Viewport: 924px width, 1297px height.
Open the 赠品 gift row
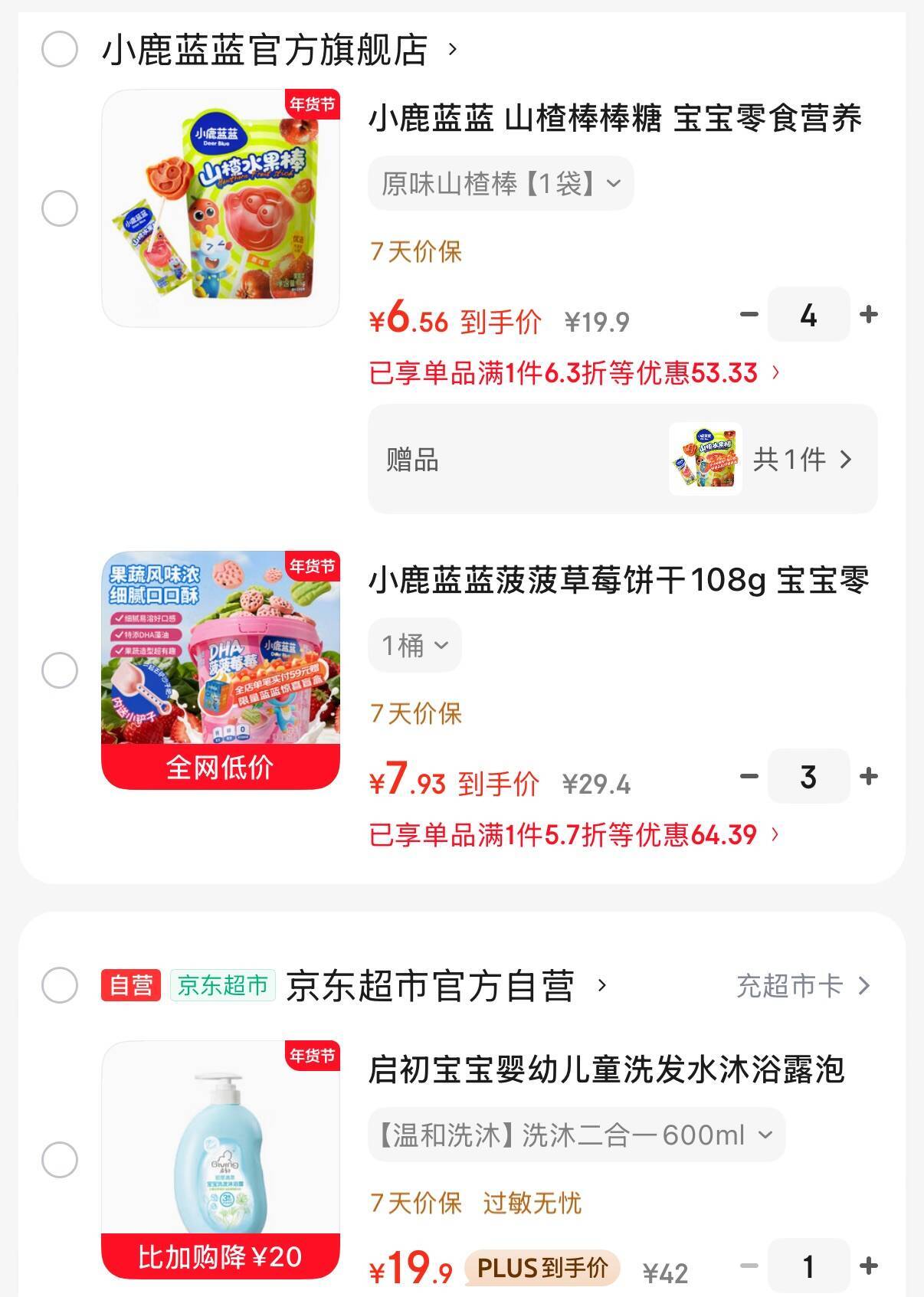tap(622, 460)
